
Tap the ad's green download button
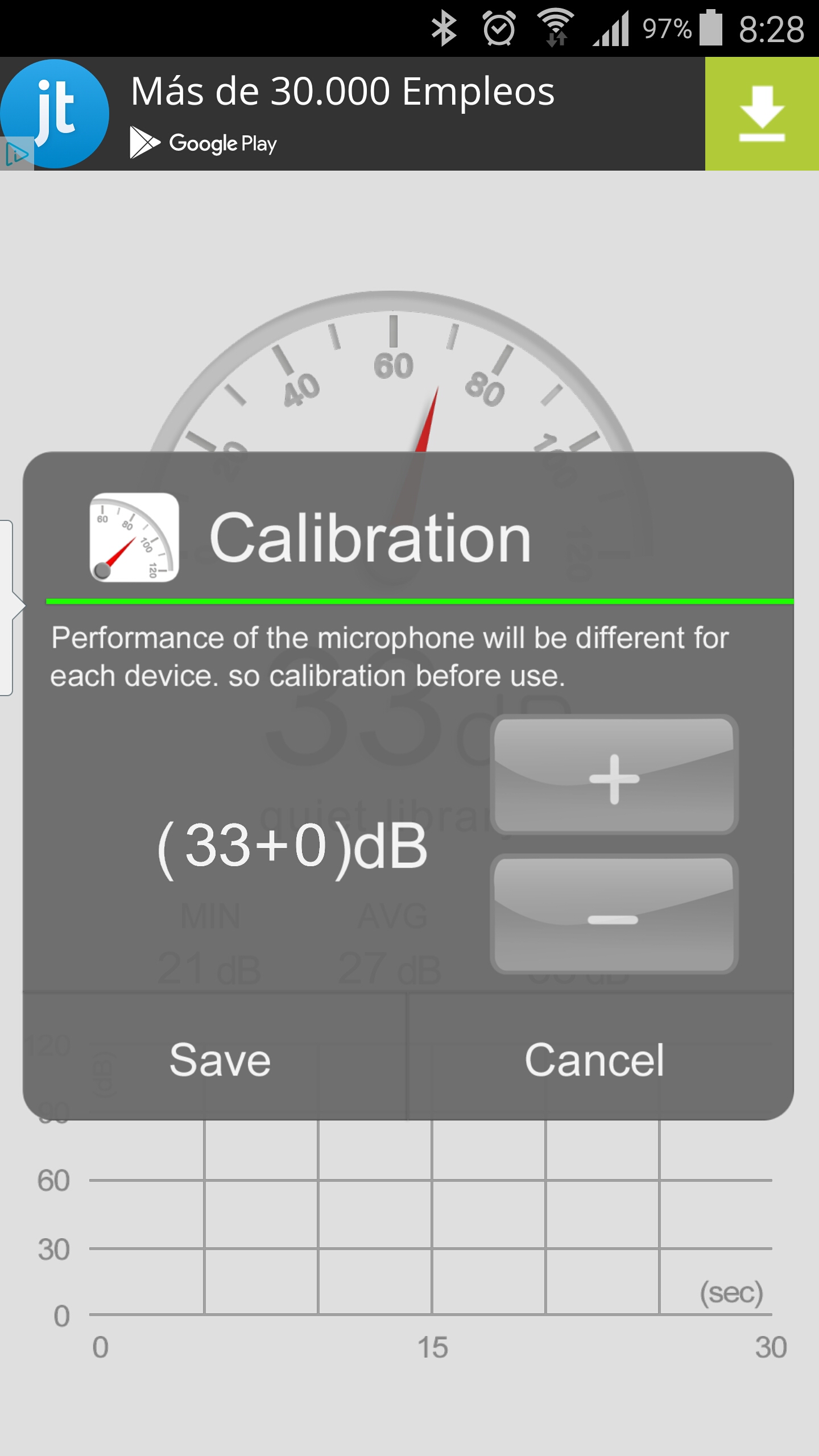pyautogui.click(x=761, y=114)
